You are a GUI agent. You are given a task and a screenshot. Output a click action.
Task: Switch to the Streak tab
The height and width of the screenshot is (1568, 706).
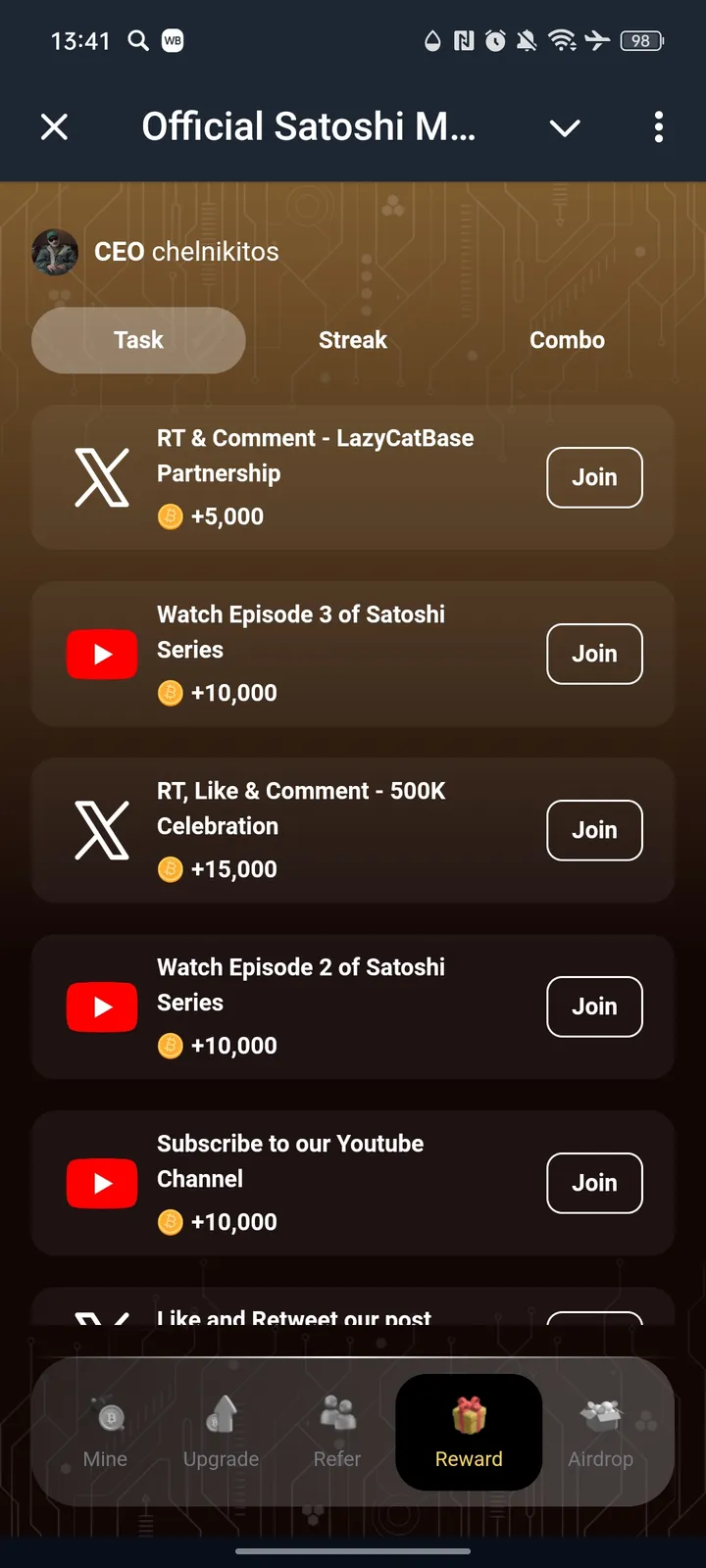(x=352, y=340)
